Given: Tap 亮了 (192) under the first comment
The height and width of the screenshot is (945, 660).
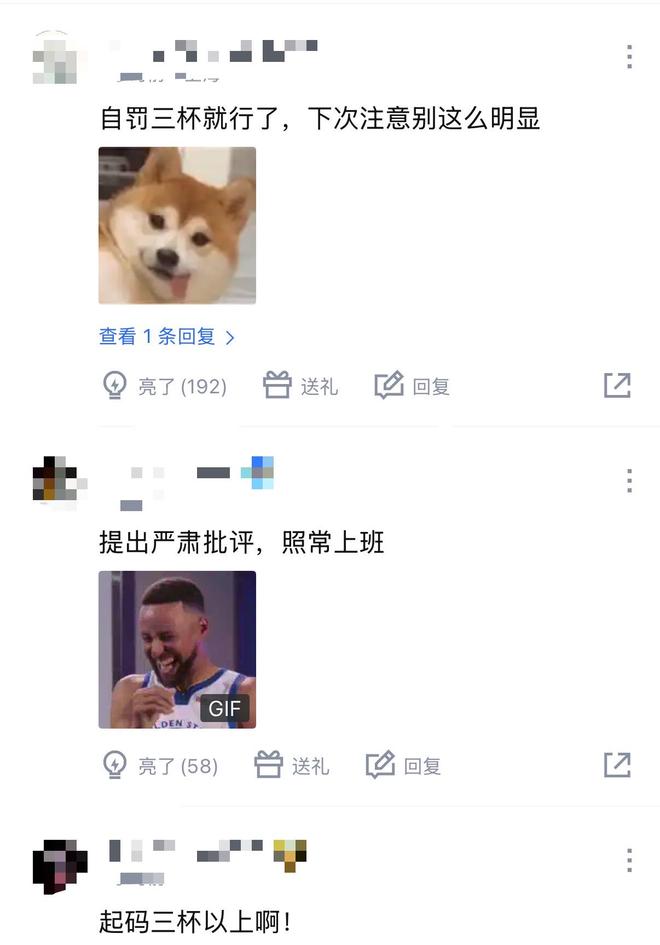Looking at the screenshot, I should tap(165, 386).
